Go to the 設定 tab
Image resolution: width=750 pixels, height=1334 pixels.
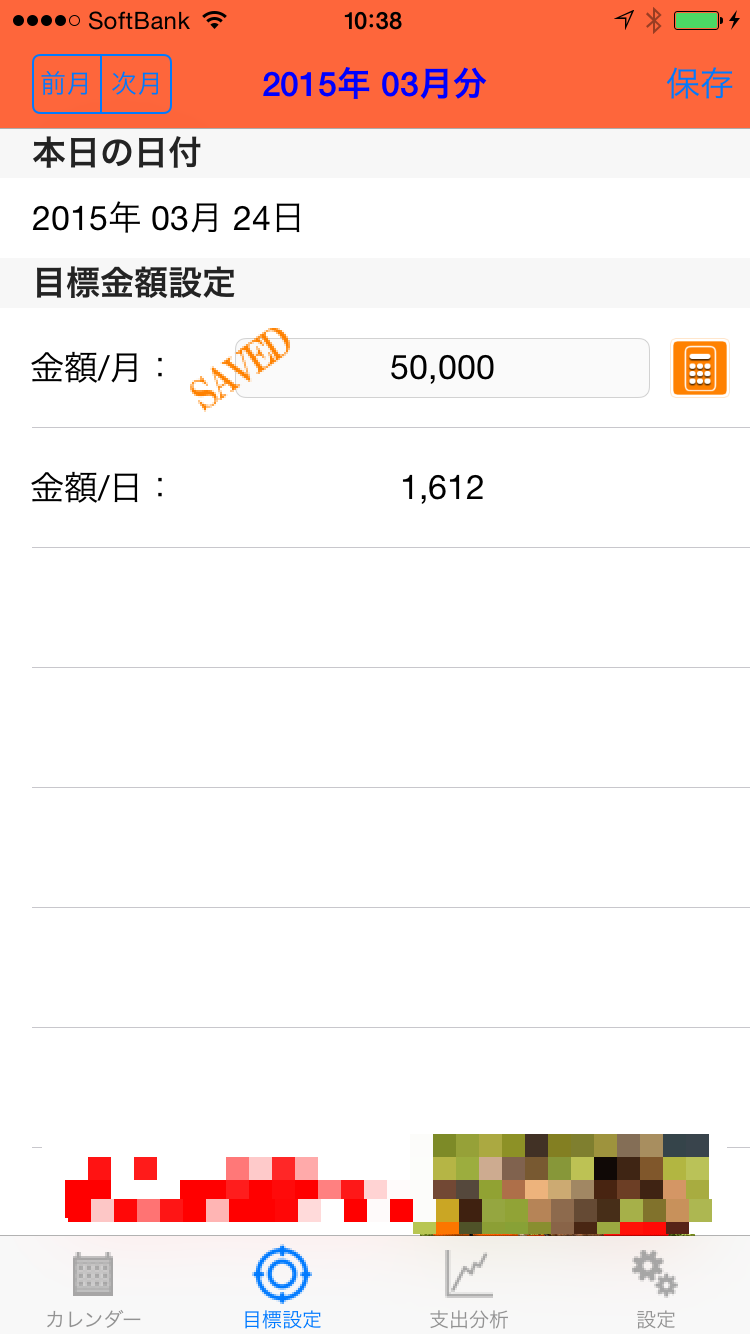coord(656,1288)
